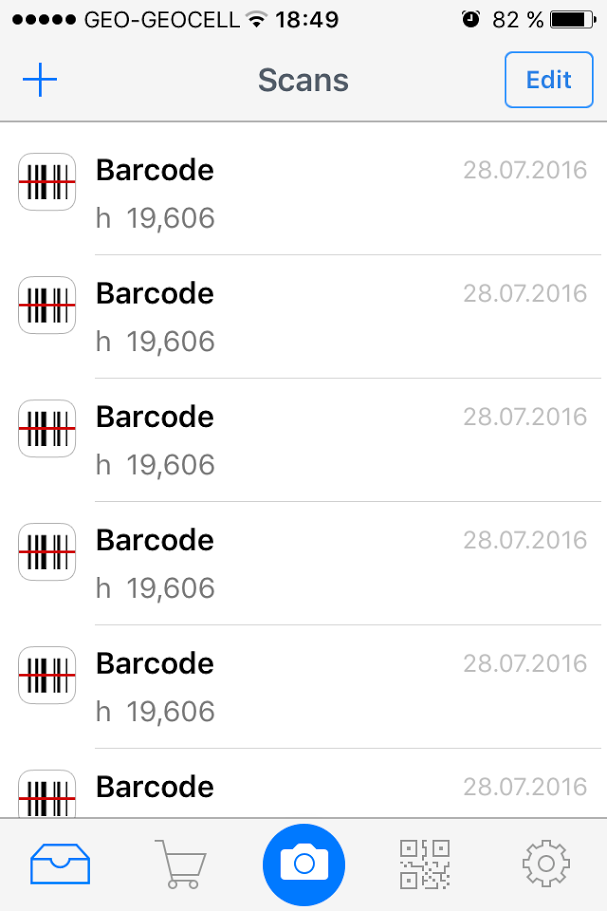Open the settings gear tab
This screenshot has width=607, height=911.
(546, 863)
